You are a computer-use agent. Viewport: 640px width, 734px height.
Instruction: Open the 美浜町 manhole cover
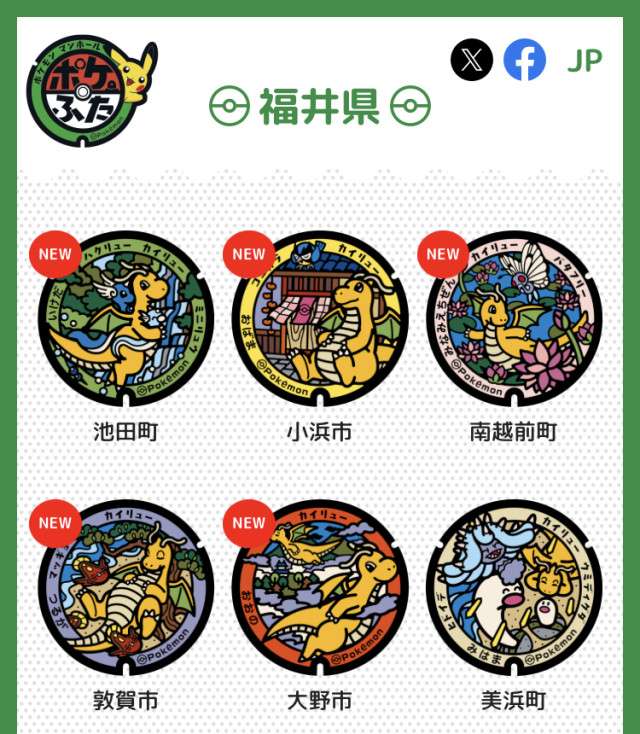tap(514, 588)
